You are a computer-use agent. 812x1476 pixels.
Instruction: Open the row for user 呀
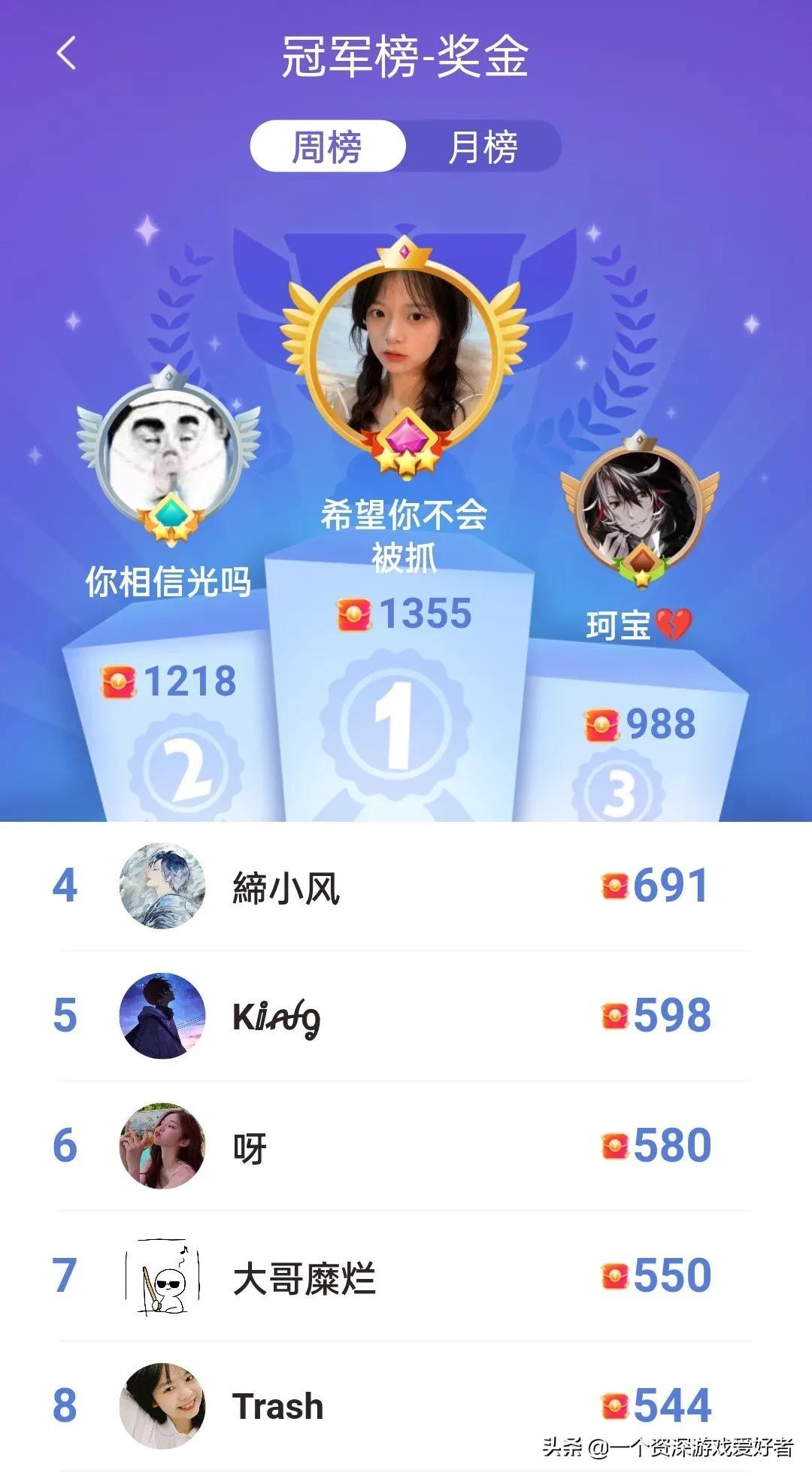coord(406,1146)
